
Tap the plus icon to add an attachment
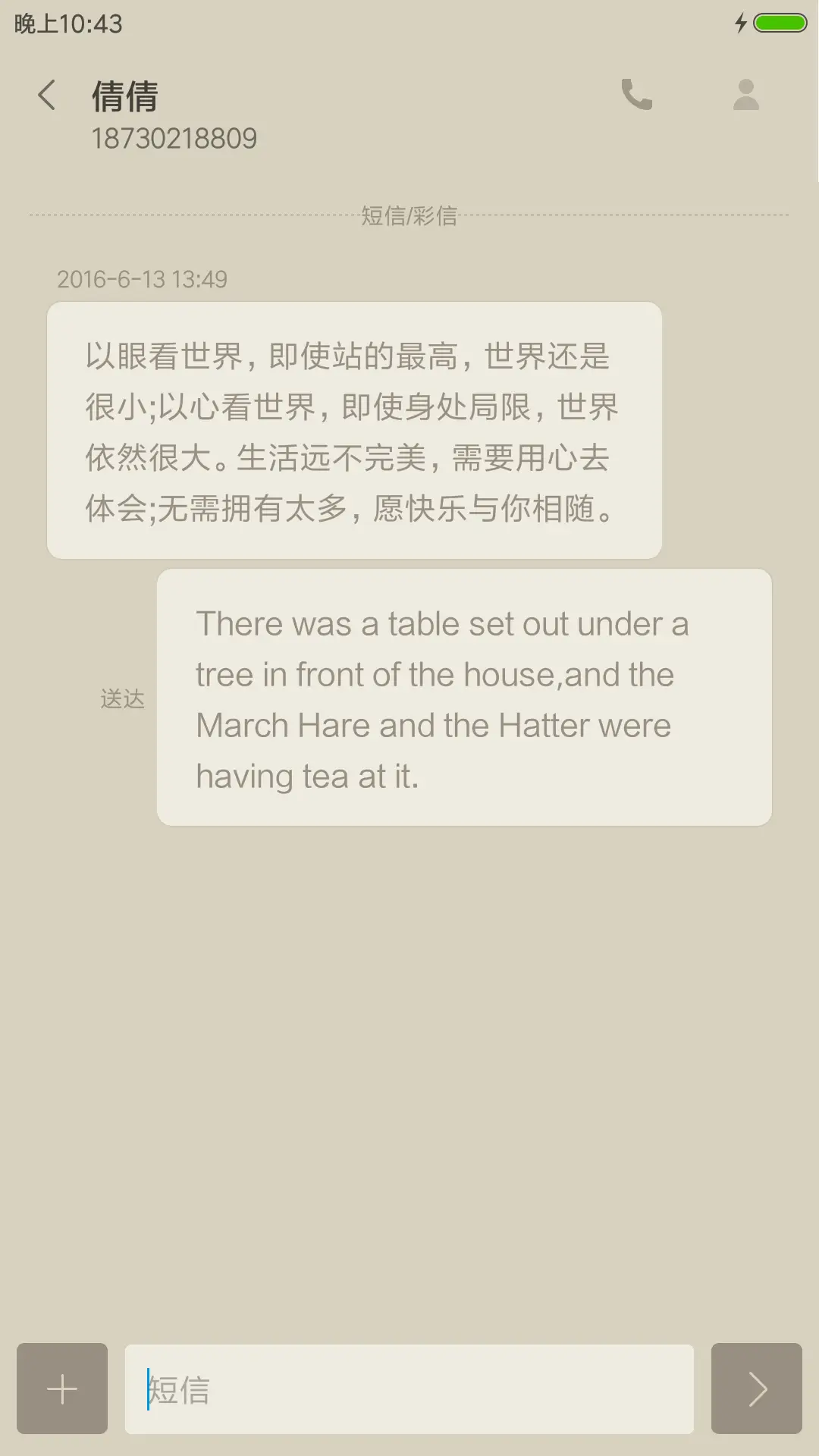point(62,1390)
